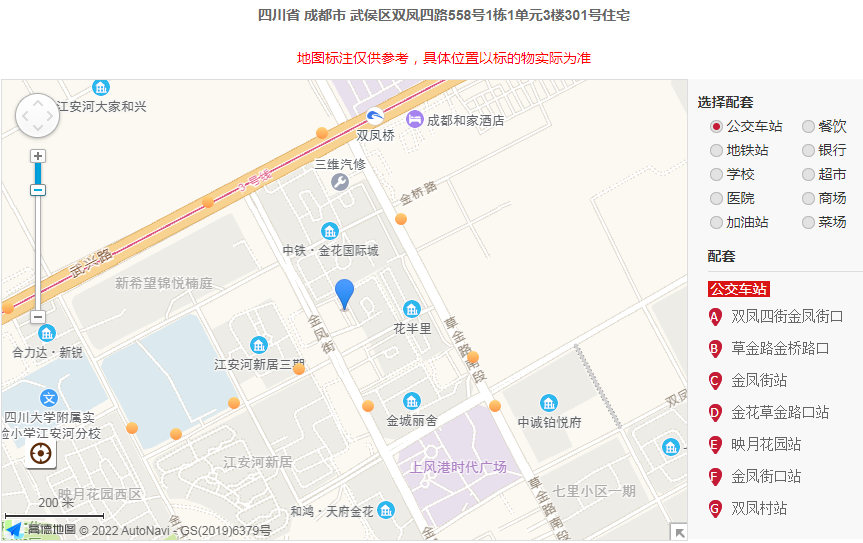Pick the 商场 radio option

[808, 199]
